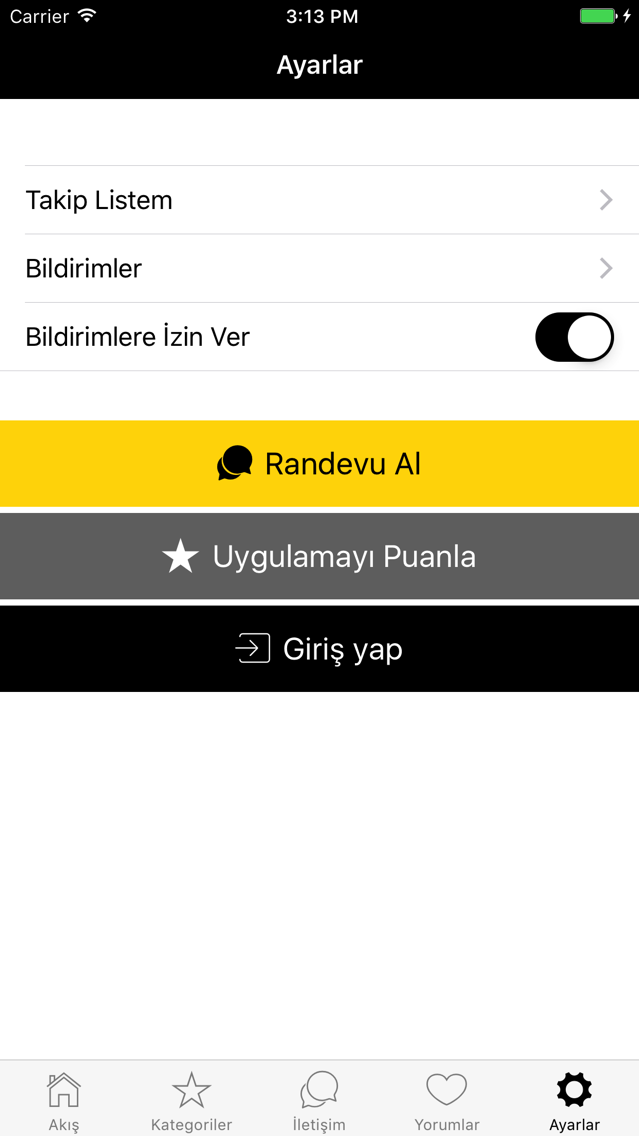
Task: Select the Ayarlar tab
Action: coord(575,1100)
